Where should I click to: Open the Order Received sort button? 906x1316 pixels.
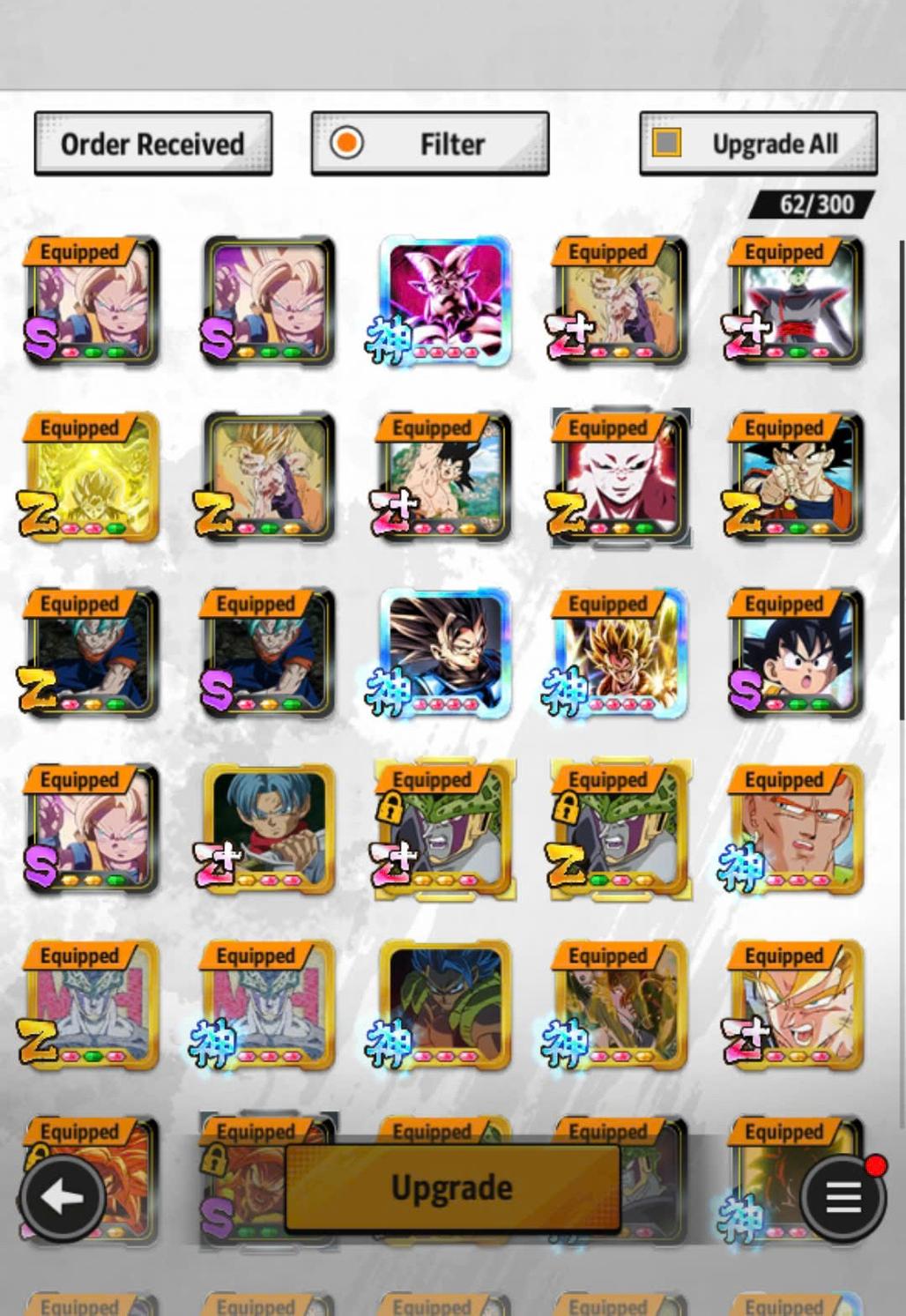click(152, 144)
